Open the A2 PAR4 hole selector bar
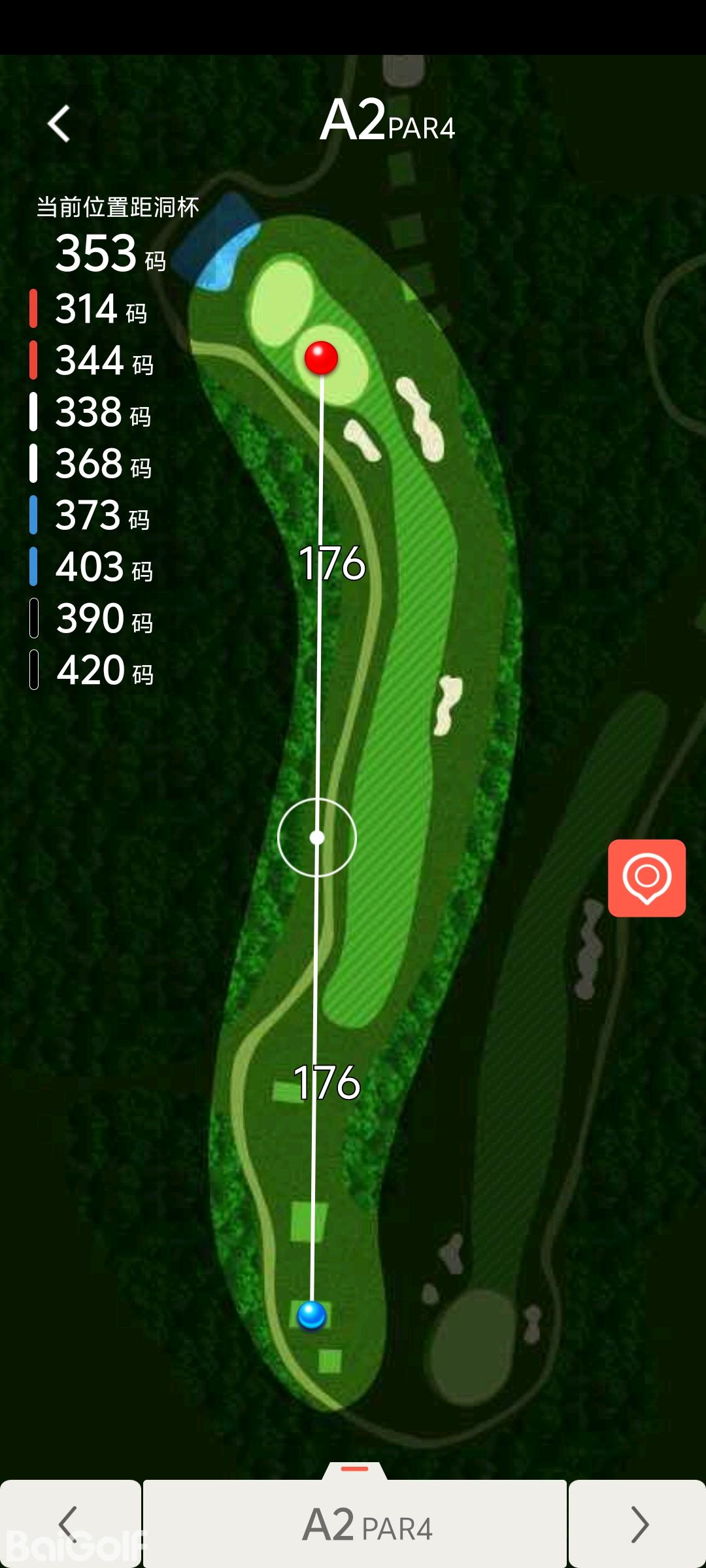This screenshot has width=706, height=1568. pyautogui.click(x=354, y=1524)
